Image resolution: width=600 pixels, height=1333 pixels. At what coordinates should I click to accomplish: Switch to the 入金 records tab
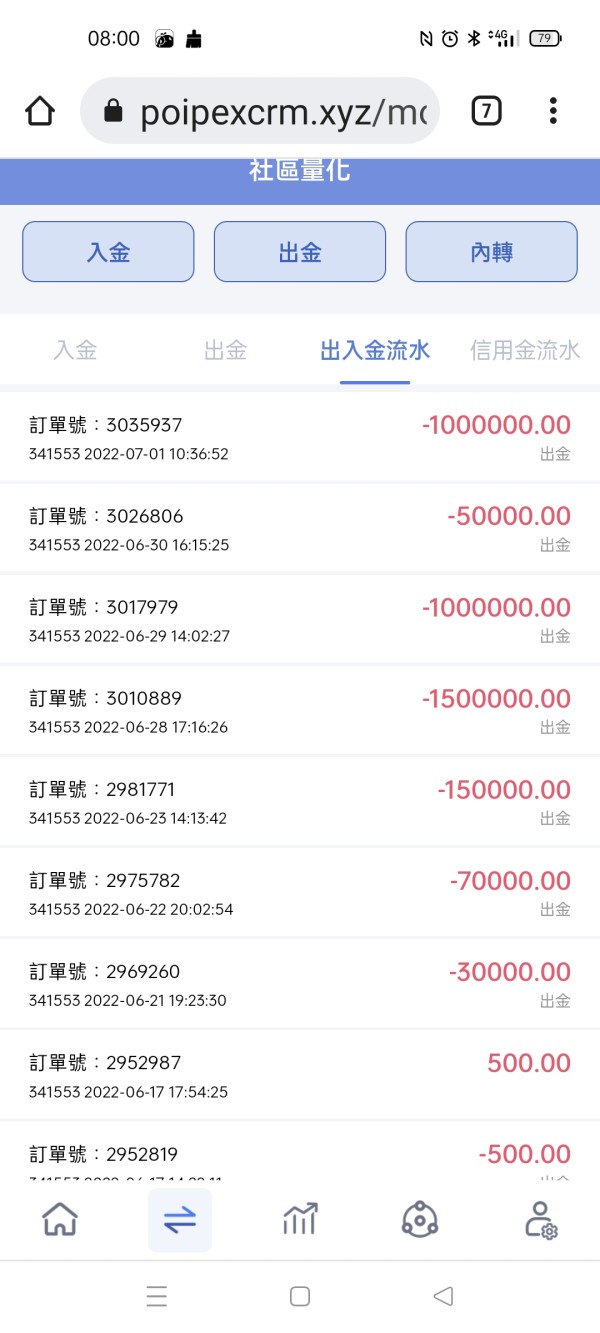point(75,350)
